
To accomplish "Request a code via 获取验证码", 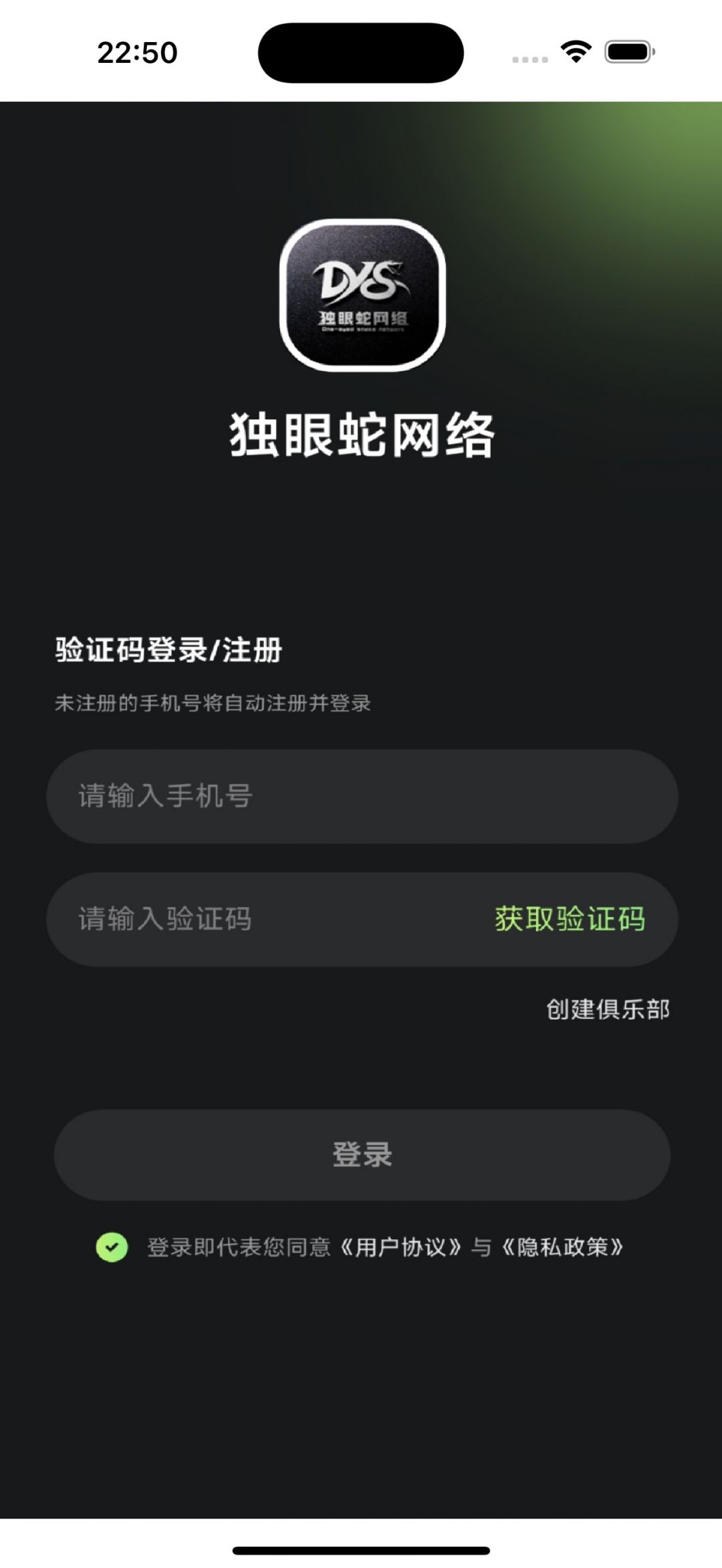I will pyautogui.click(x=570, y=919).
